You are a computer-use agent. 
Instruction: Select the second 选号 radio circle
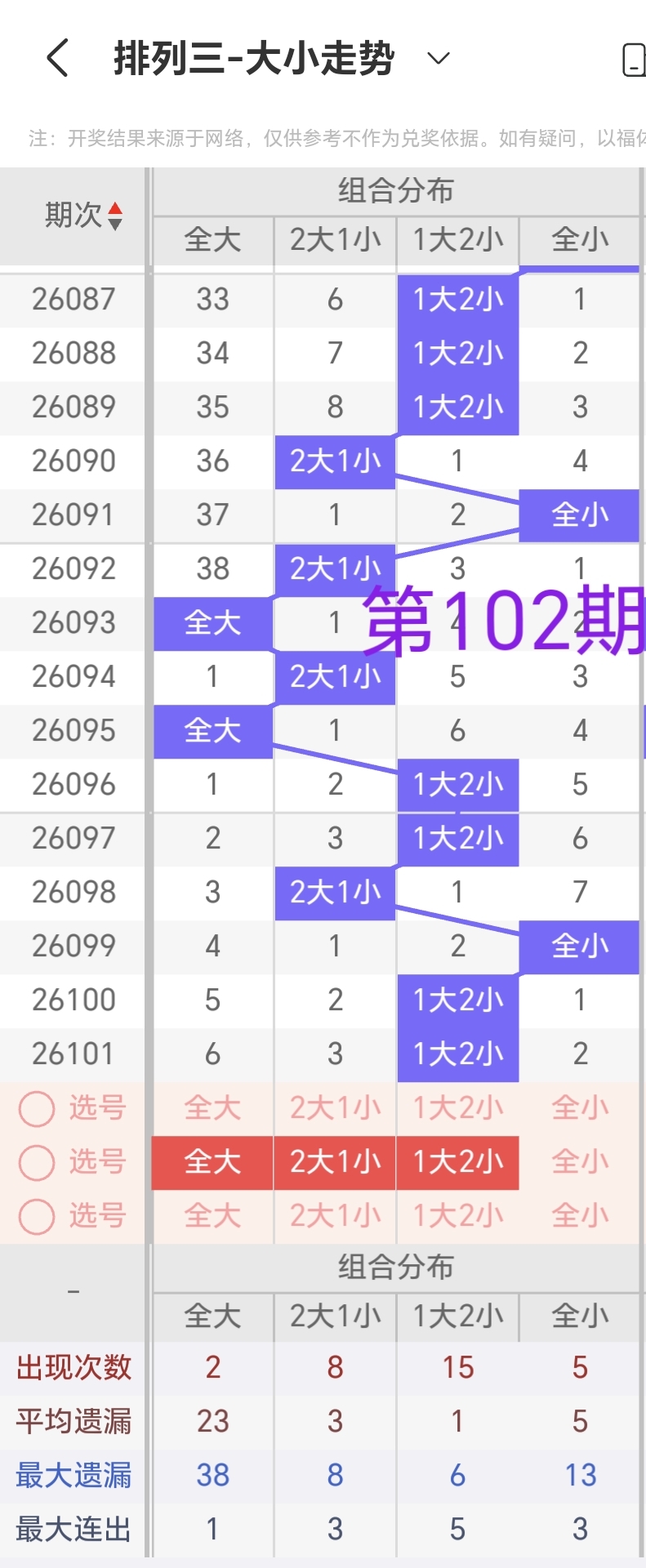coord(36,1162)
